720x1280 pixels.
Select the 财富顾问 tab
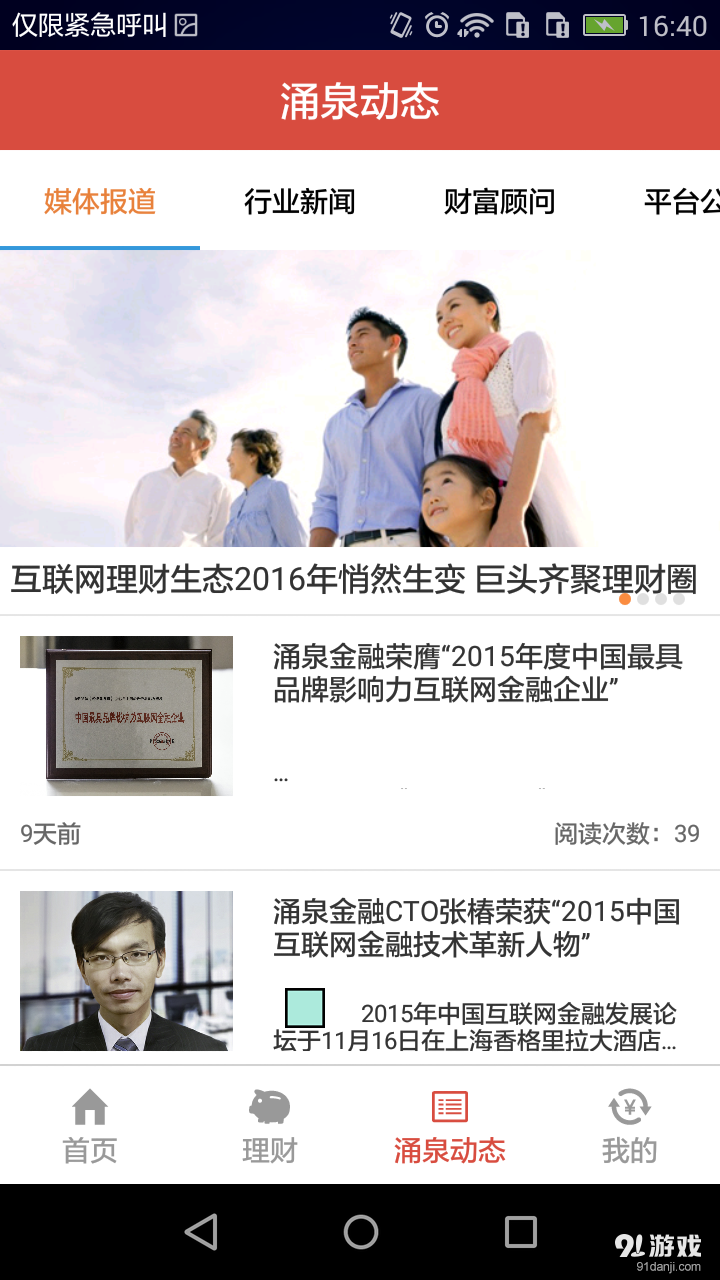tap(499, 202)
